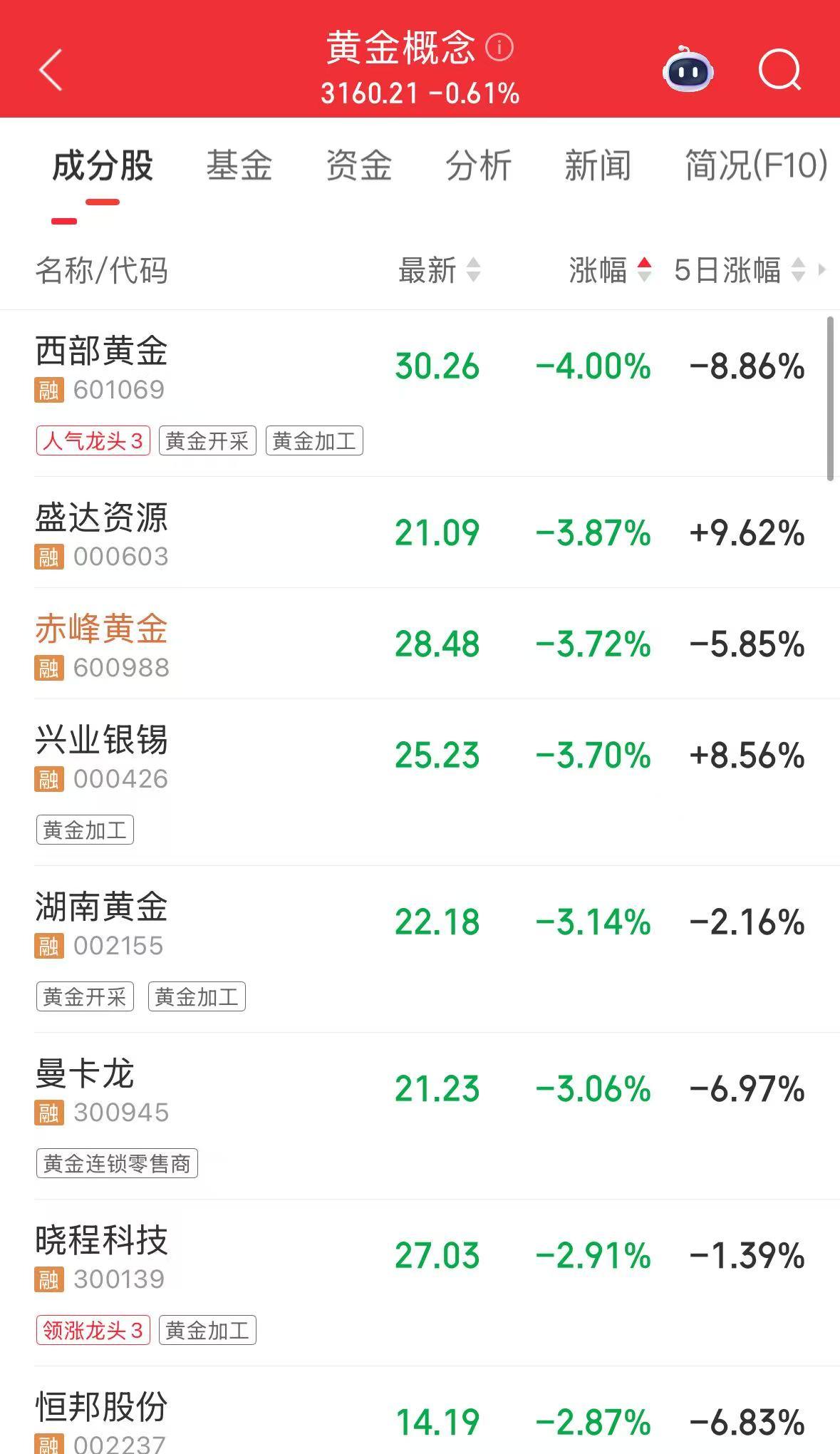Open 兴业银锡 stock row
840x1454 pixels.
click(x=102, y=741)
